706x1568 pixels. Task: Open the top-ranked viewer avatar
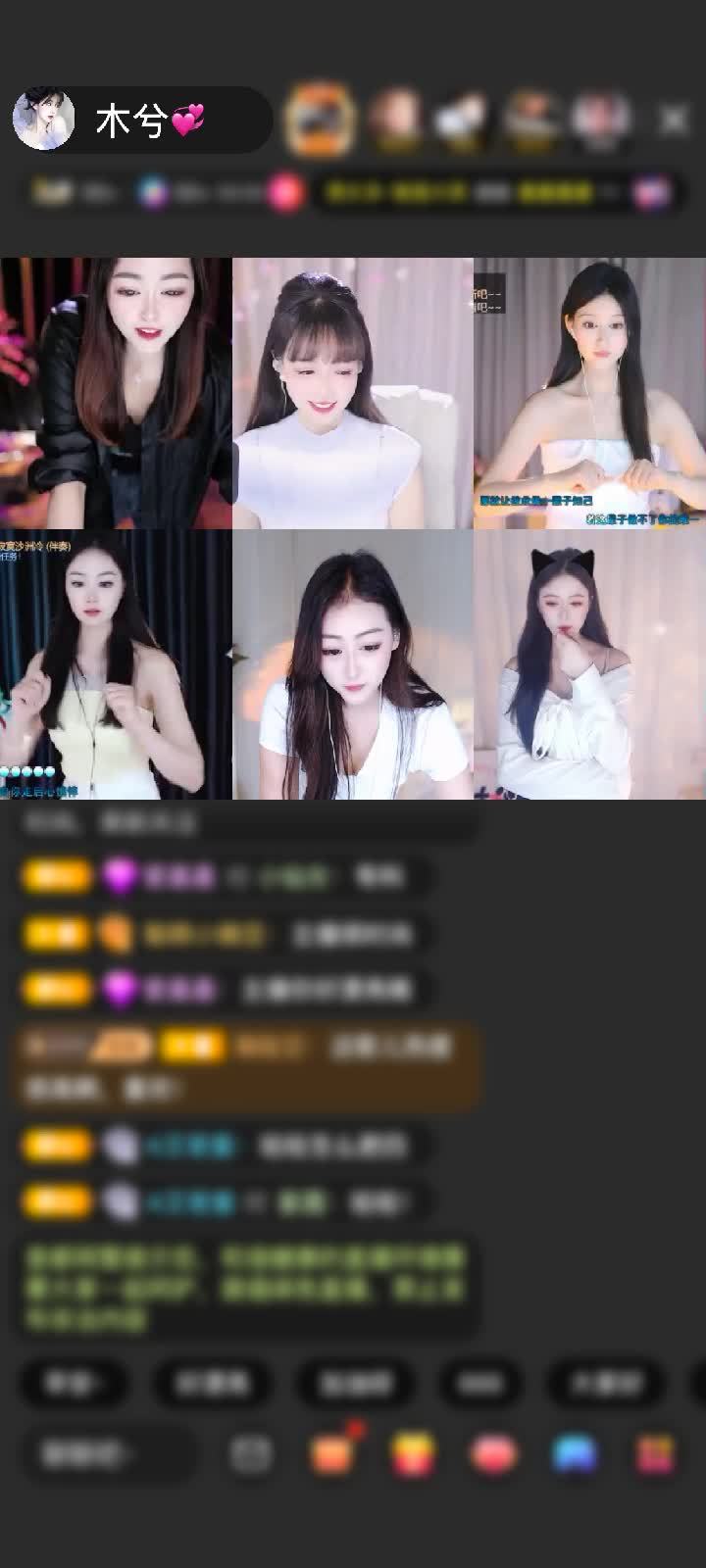tap(319, 121)
